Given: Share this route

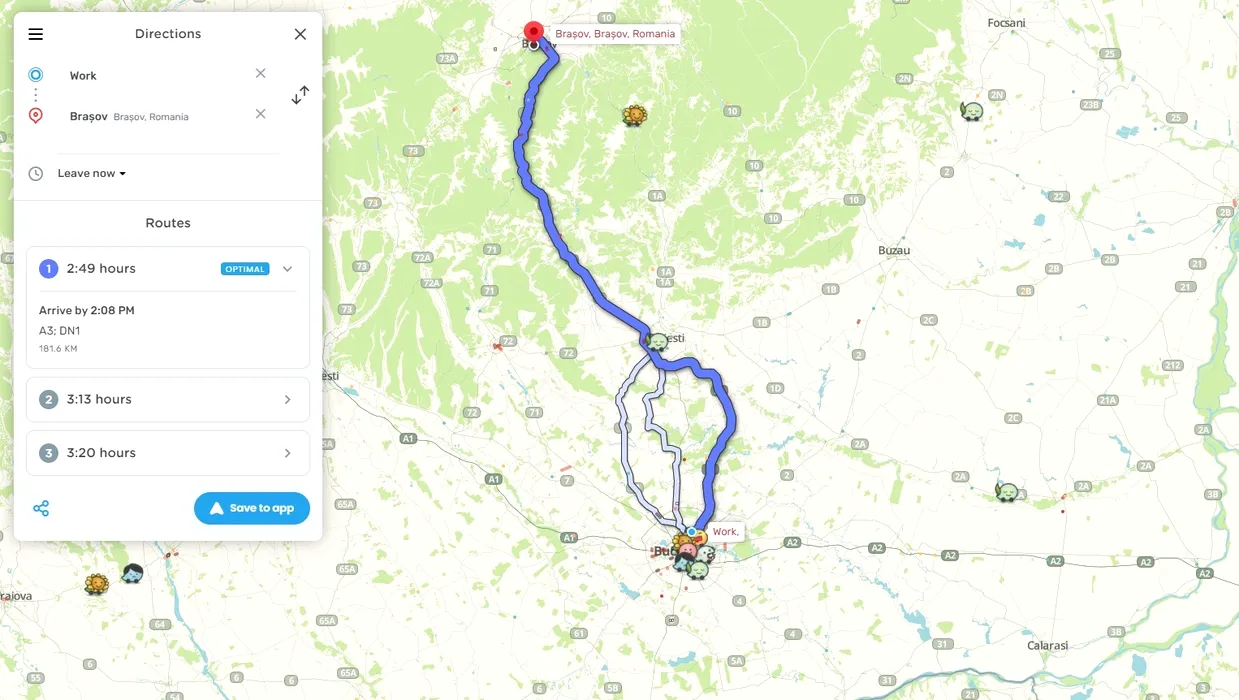Looking at the screenshot, I should [41, 508].
